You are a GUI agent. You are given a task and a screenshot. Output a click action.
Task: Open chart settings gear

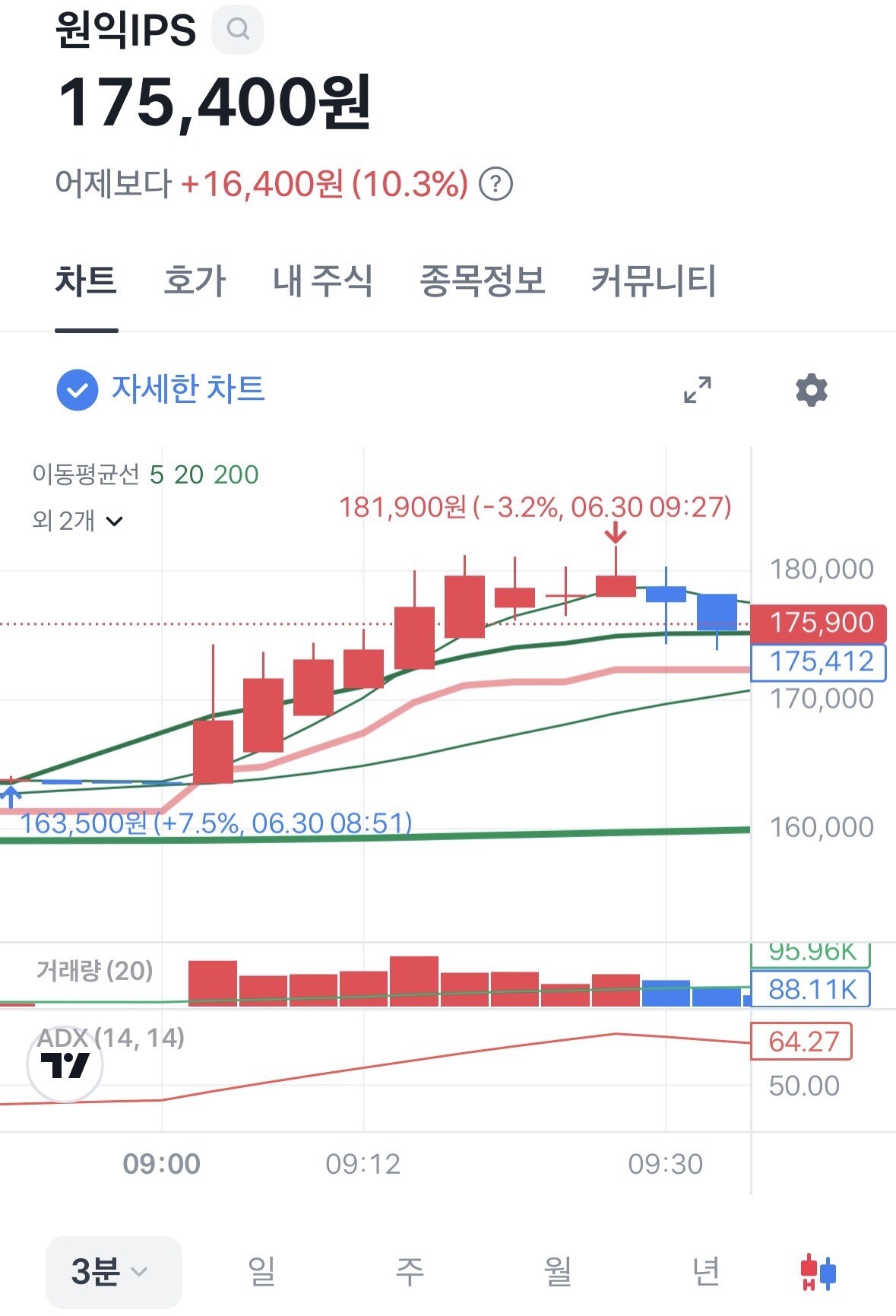(812, 390)
